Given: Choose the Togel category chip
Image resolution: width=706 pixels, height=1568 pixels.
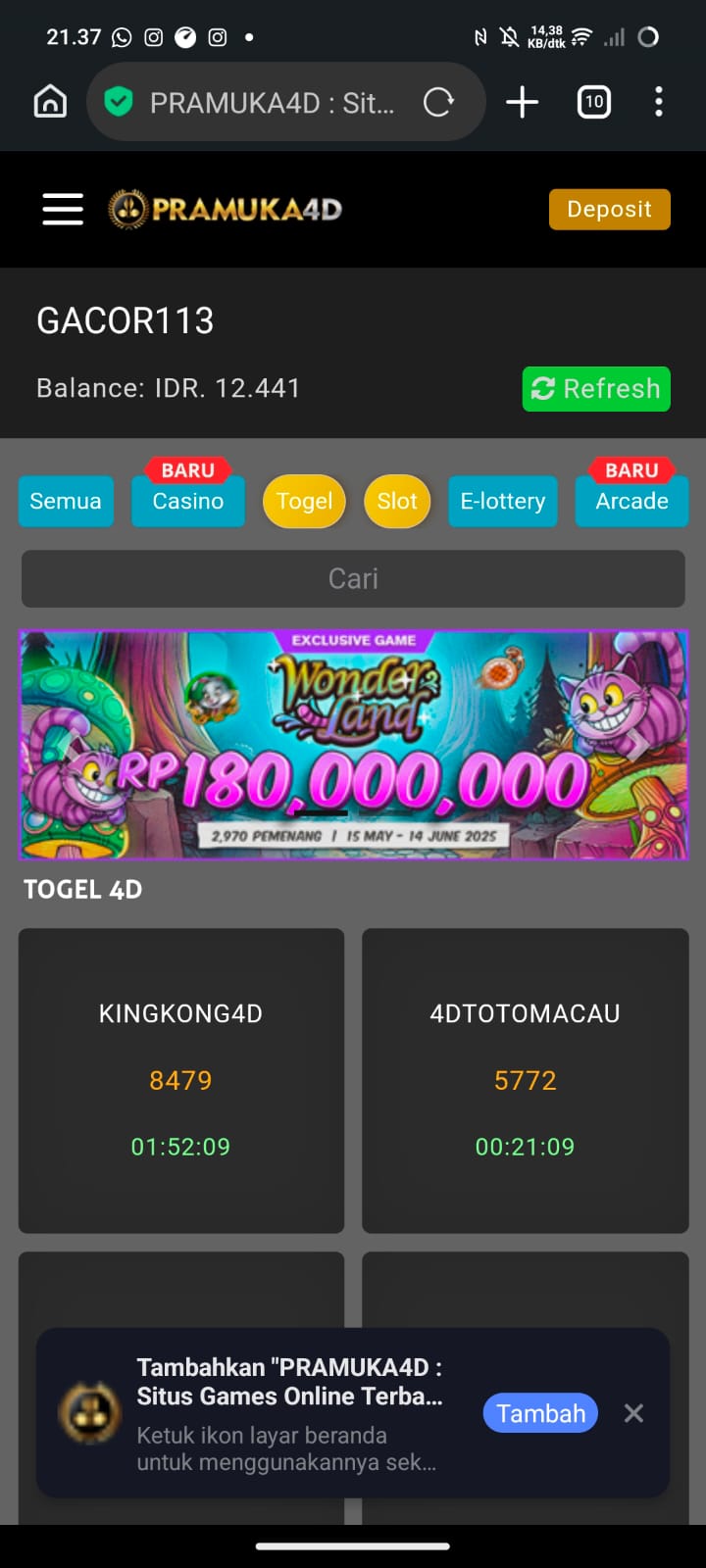Looking at the screenshot, I should pos(304,501).
